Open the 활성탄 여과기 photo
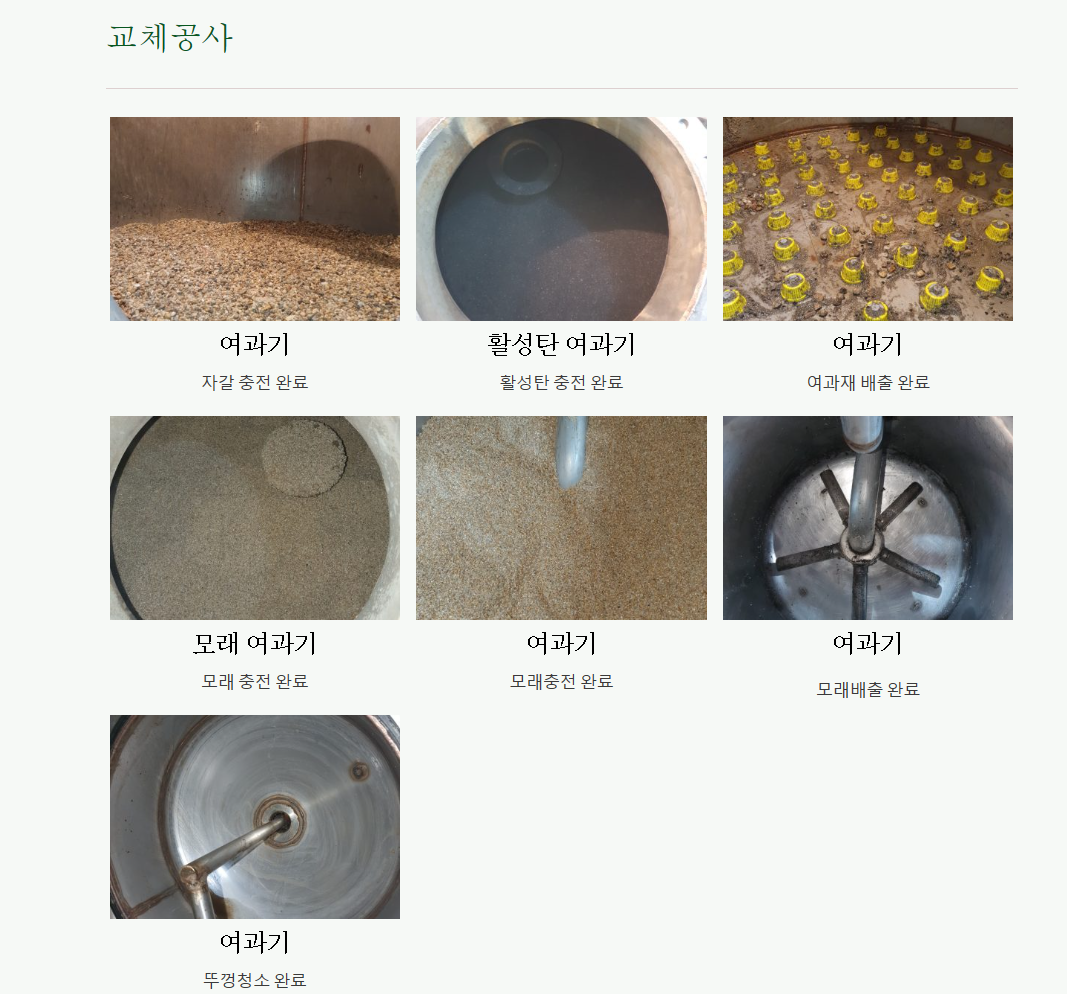Image resolution: width=1067 pixels, height=994 pixels. (561, 219)
